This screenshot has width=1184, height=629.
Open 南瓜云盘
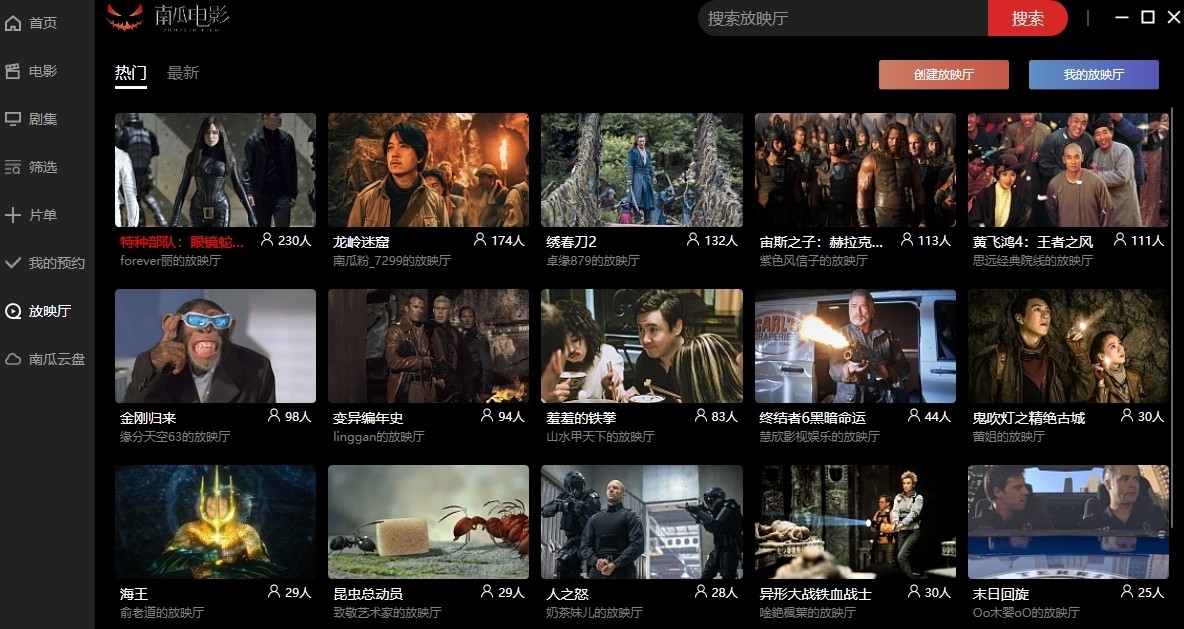pyautogui.click(x=56, y=359)
